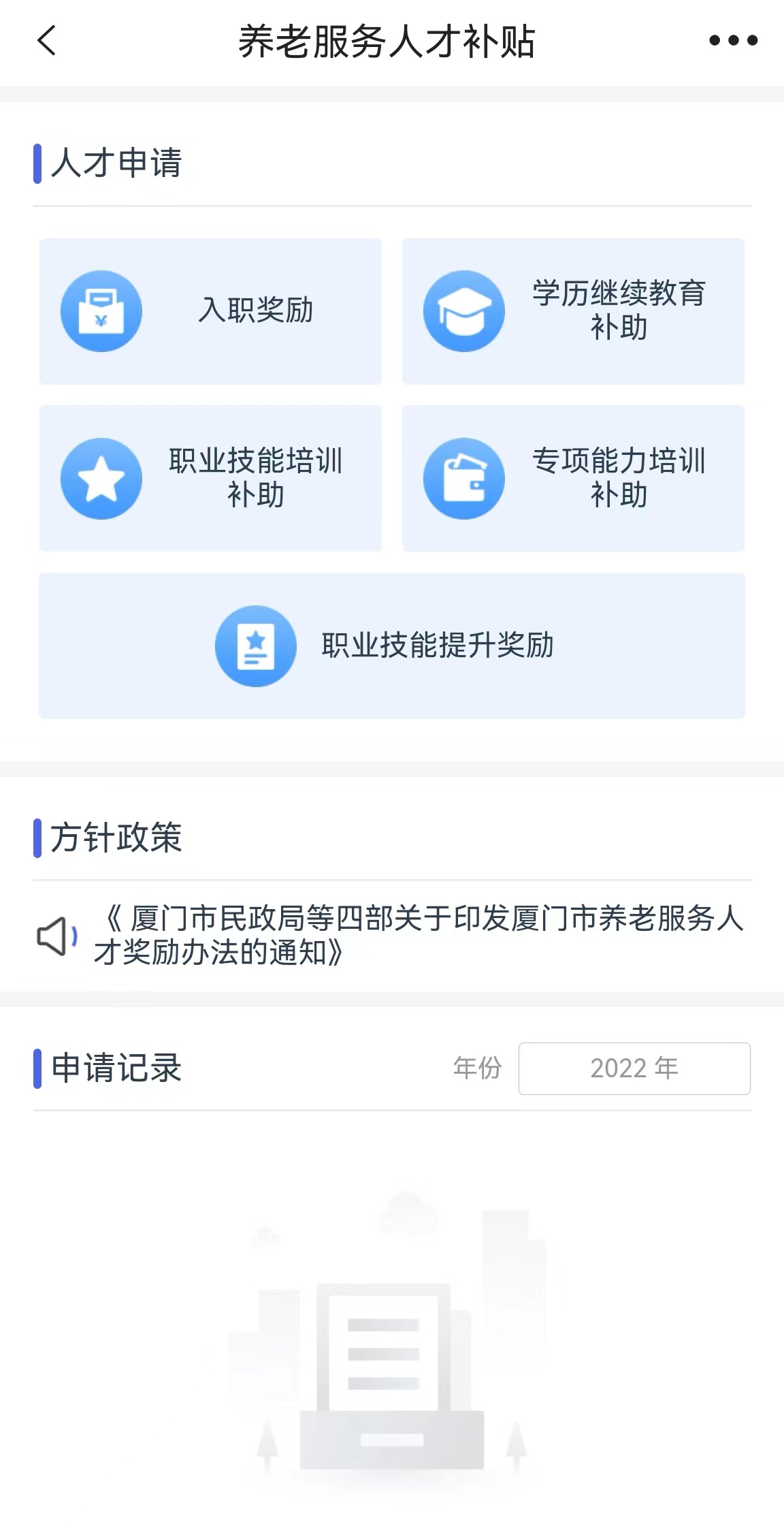Open the 2022 年 year picker
The image size is (784, 1539).
[x=634, y=1068]
